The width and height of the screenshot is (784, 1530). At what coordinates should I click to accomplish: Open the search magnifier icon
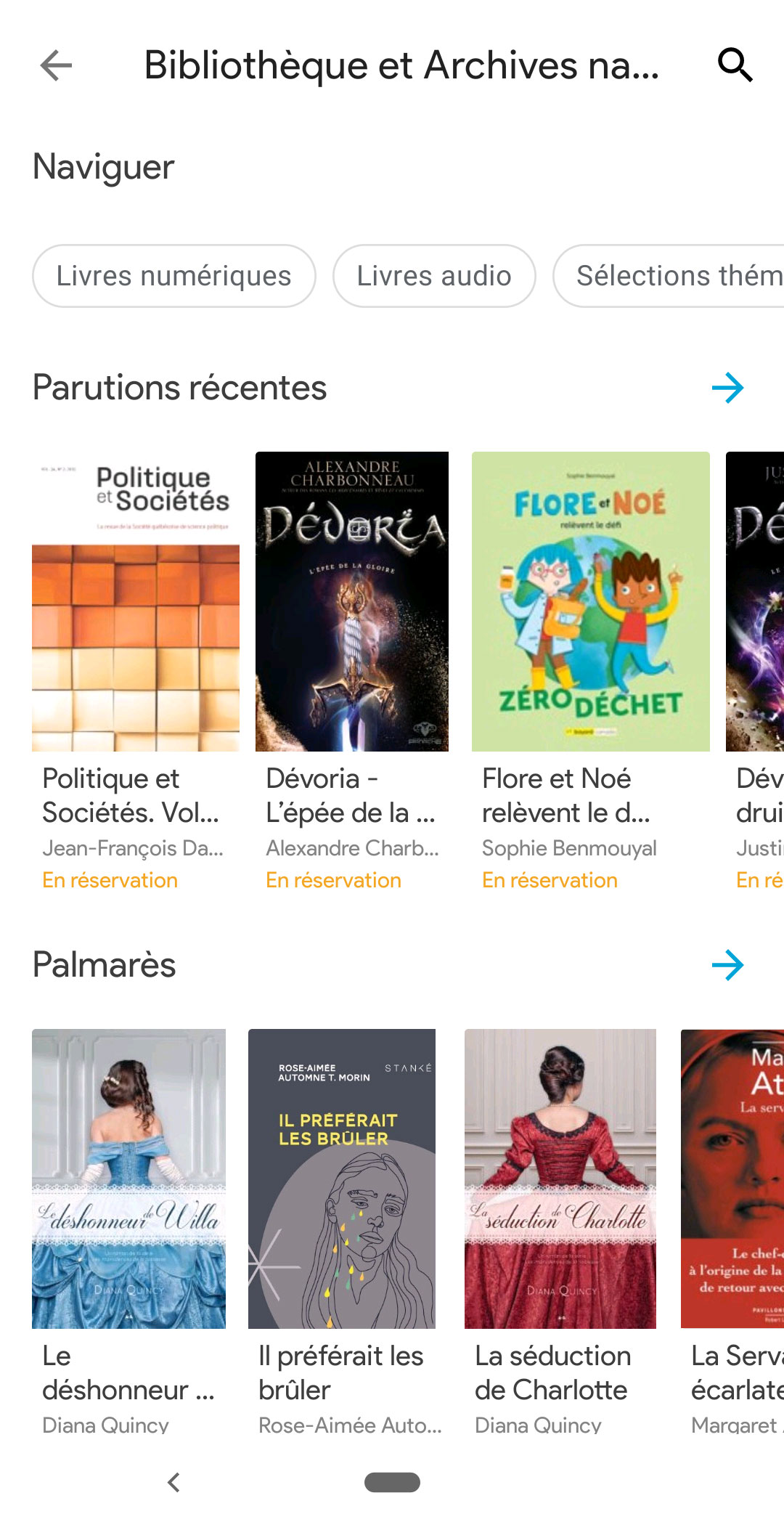coord(735,65)
